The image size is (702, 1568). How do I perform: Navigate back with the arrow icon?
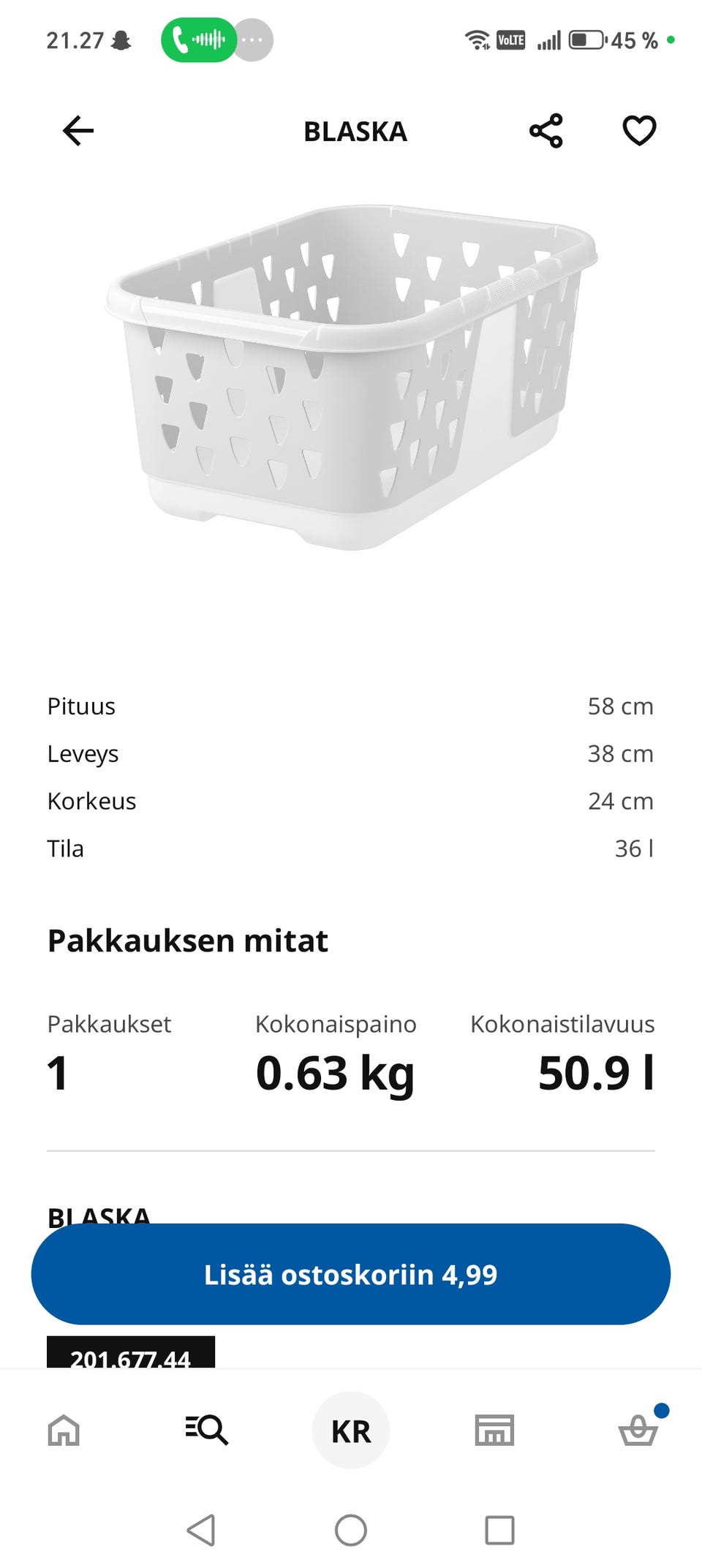[x=77, y=130]
